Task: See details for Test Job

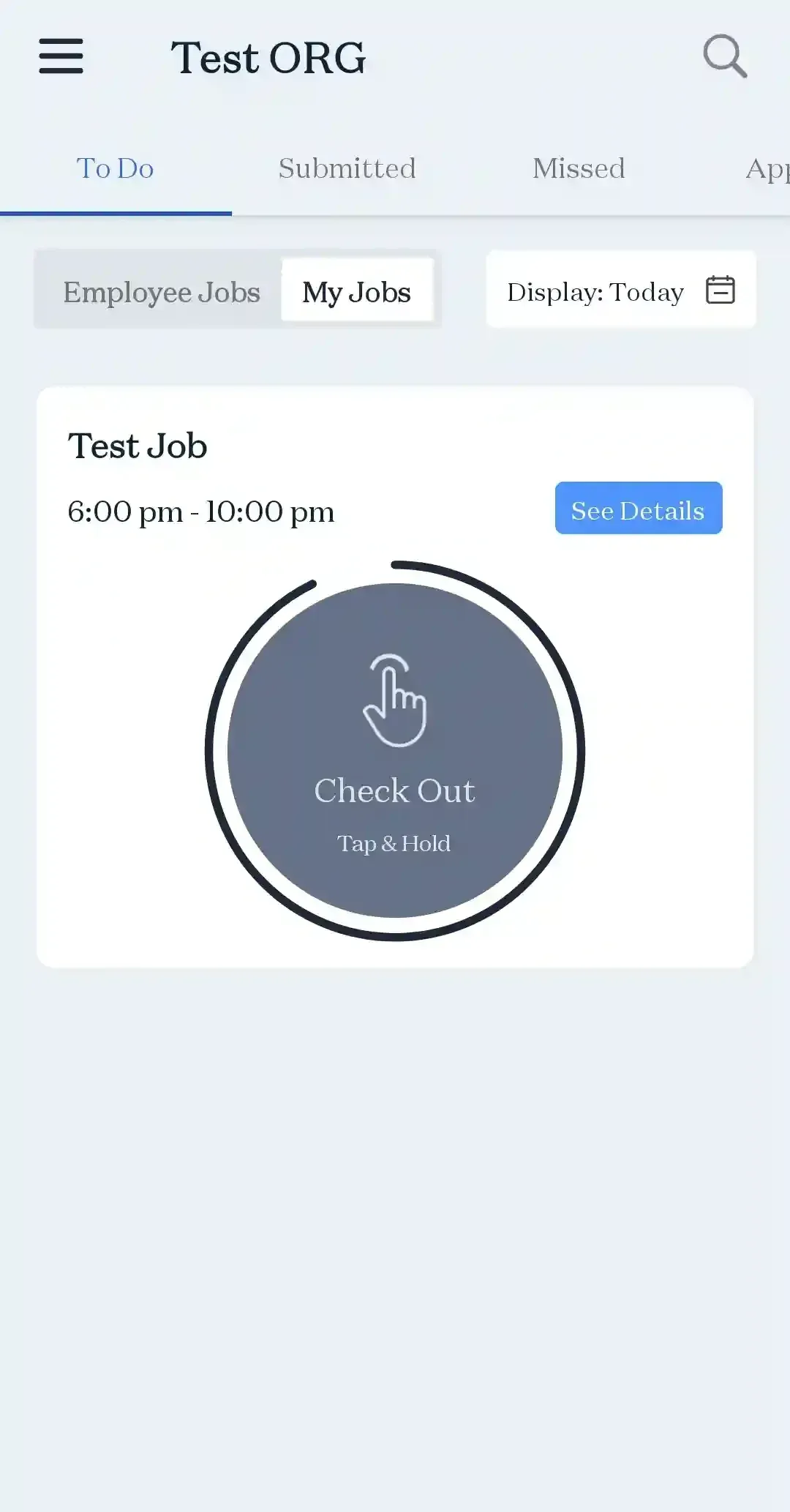Action: (x=638, y=509)
